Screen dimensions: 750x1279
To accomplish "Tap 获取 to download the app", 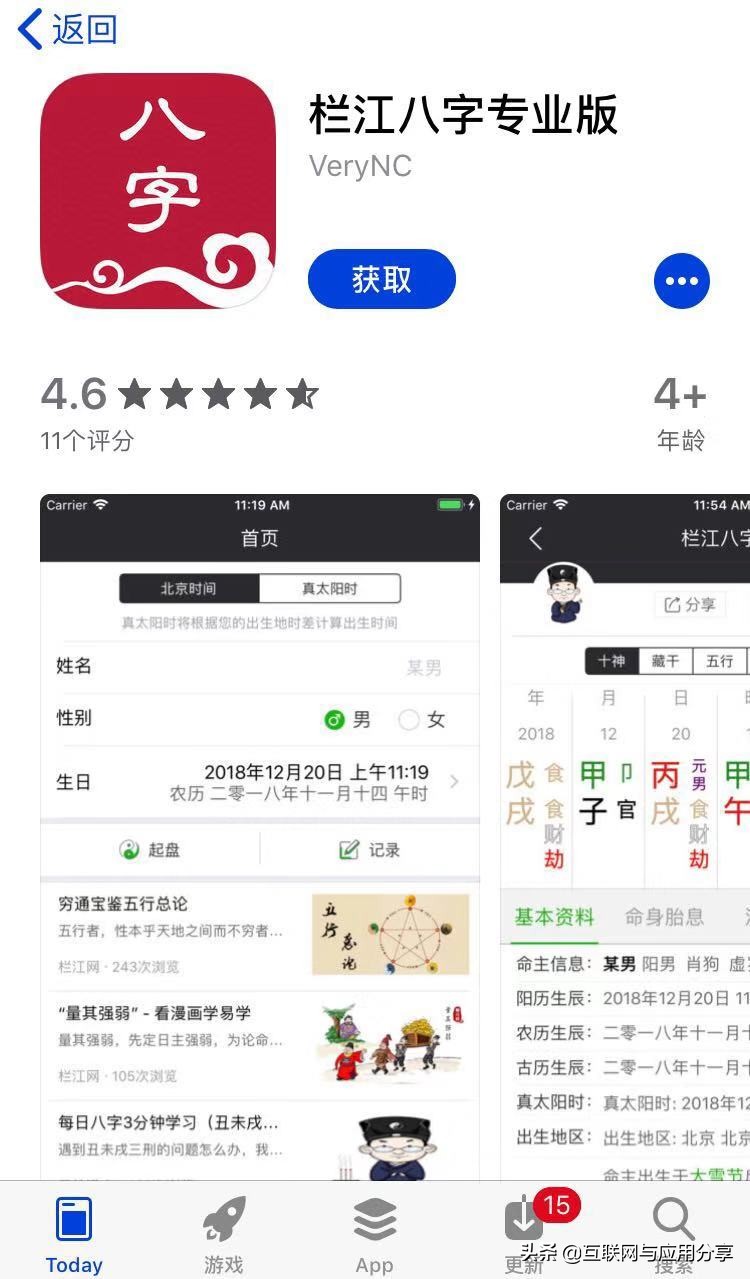I will 381,279.
